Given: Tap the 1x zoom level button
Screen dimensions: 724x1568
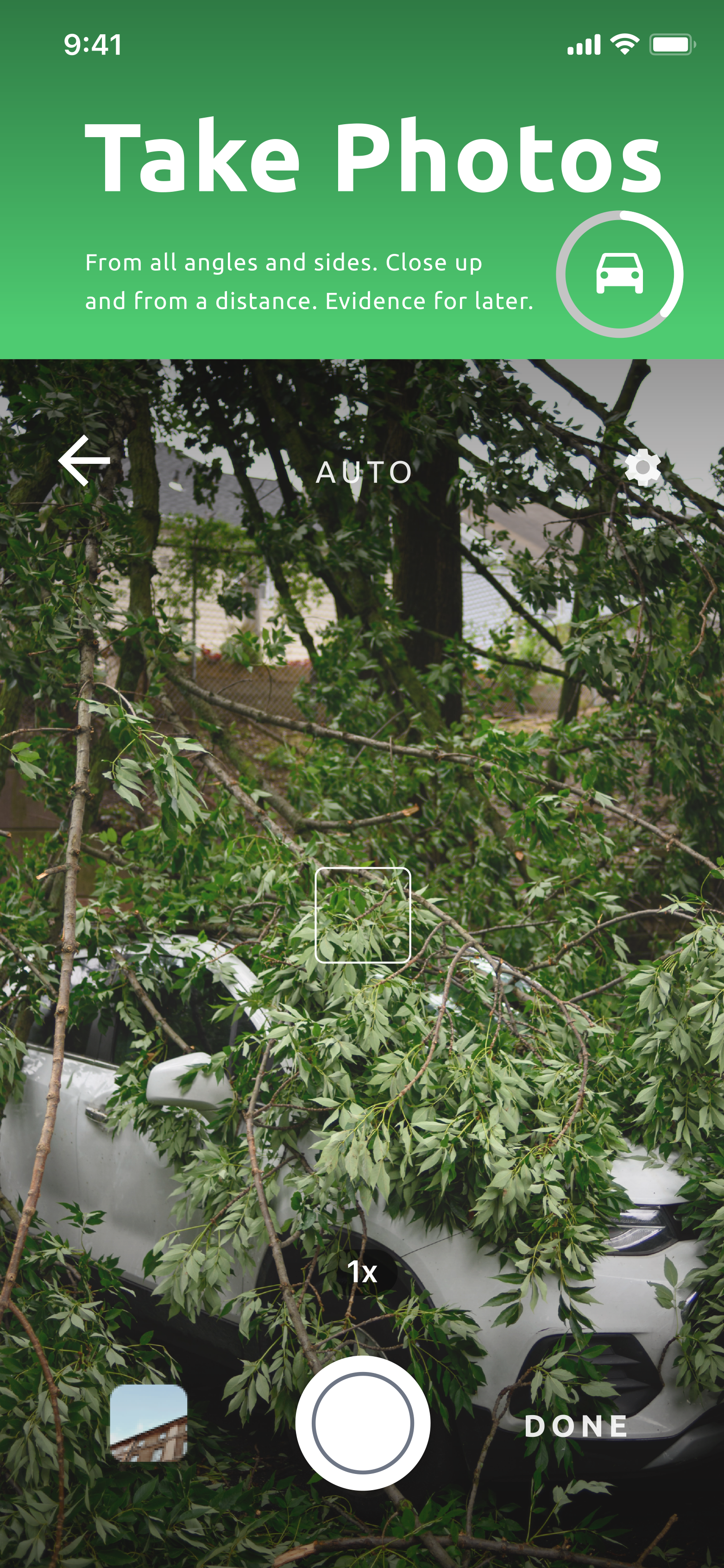Looking at the screenshot, I should (363, 1271).
